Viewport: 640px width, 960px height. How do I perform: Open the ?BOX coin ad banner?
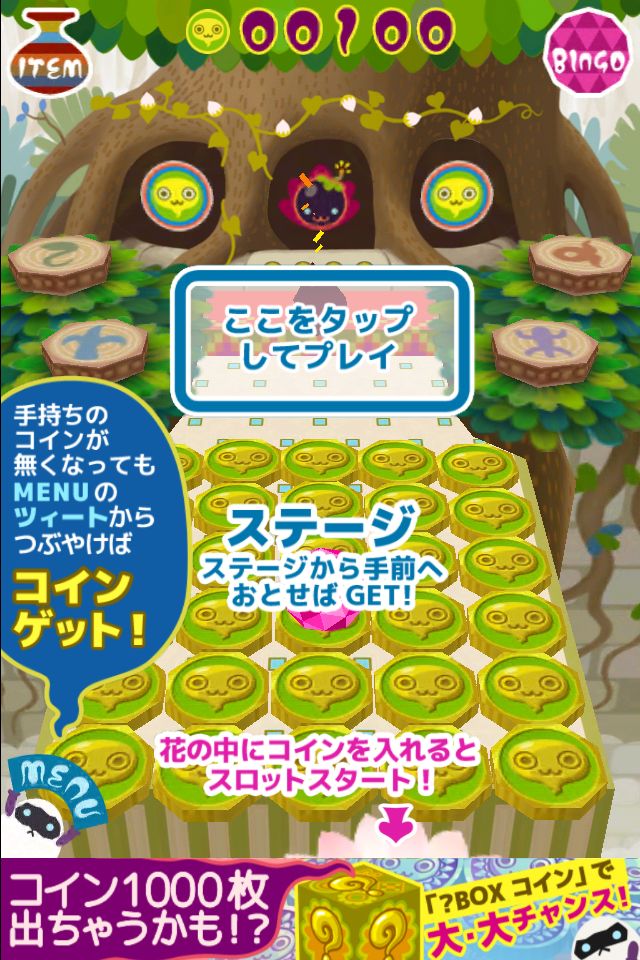point(320,909)
